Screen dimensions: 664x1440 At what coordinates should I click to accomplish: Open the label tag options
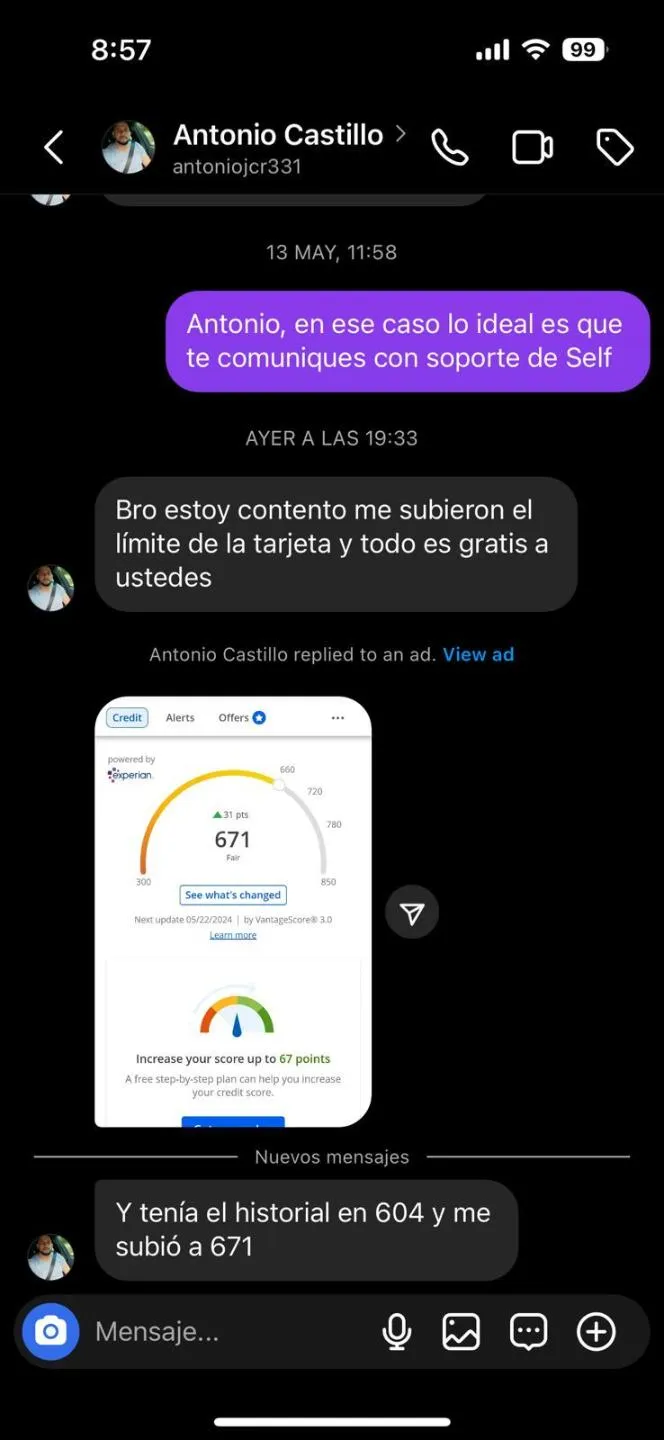[614, 148]
